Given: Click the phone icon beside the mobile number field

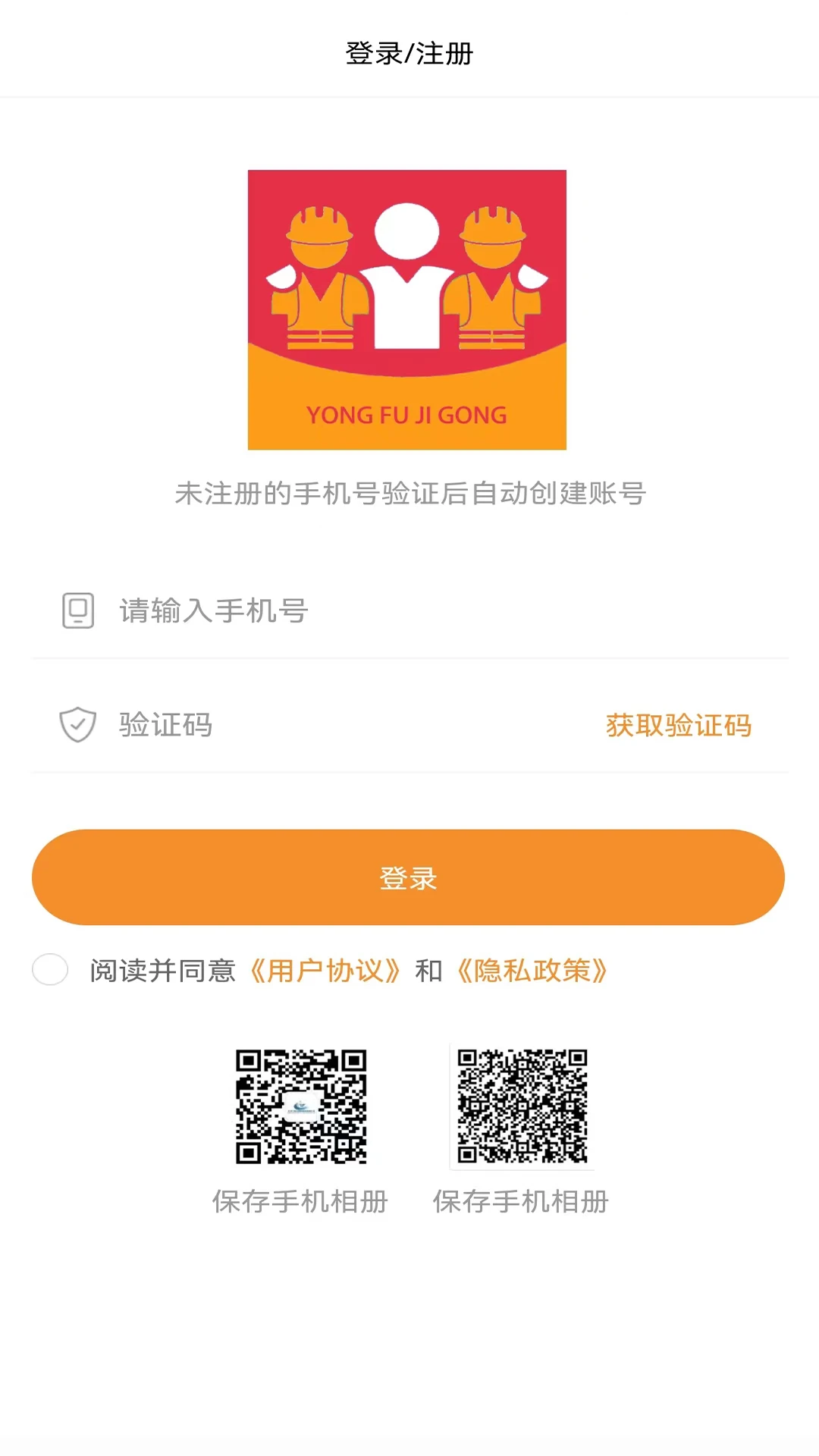Looking at the screenshot, I should [x=77, y=610].
